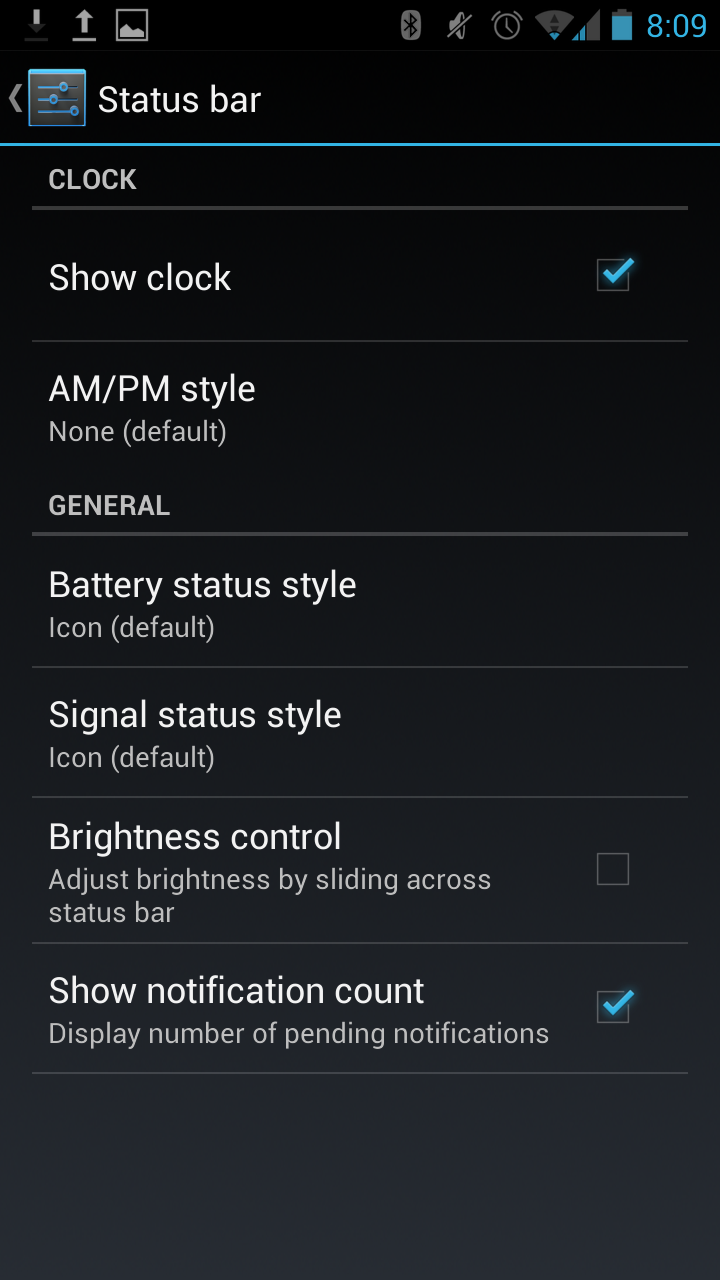This screenshot has height=1280, width=720.
Task: Open AM/PM style setting
Action: [152, 407]
